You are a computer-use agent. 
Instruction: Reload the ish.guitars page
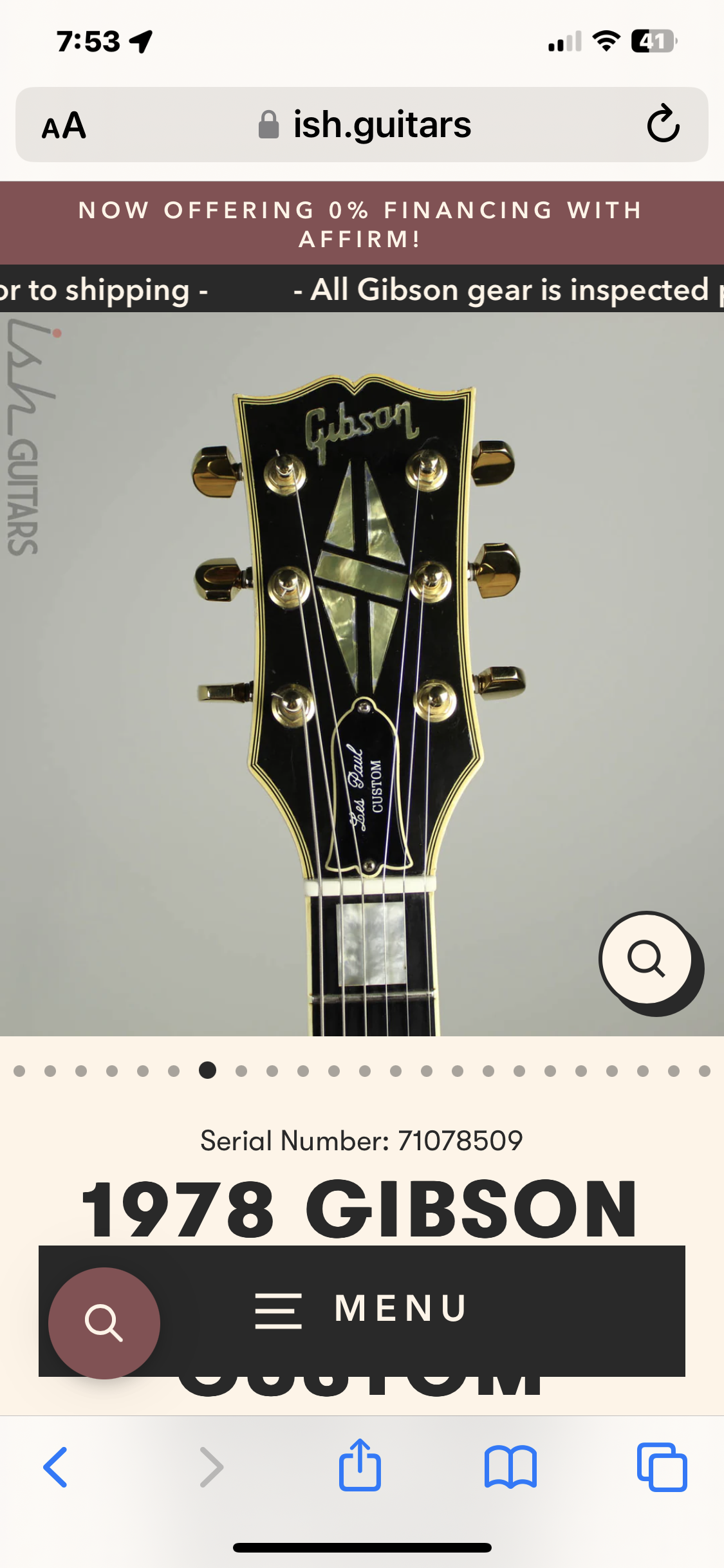[663, 124]
